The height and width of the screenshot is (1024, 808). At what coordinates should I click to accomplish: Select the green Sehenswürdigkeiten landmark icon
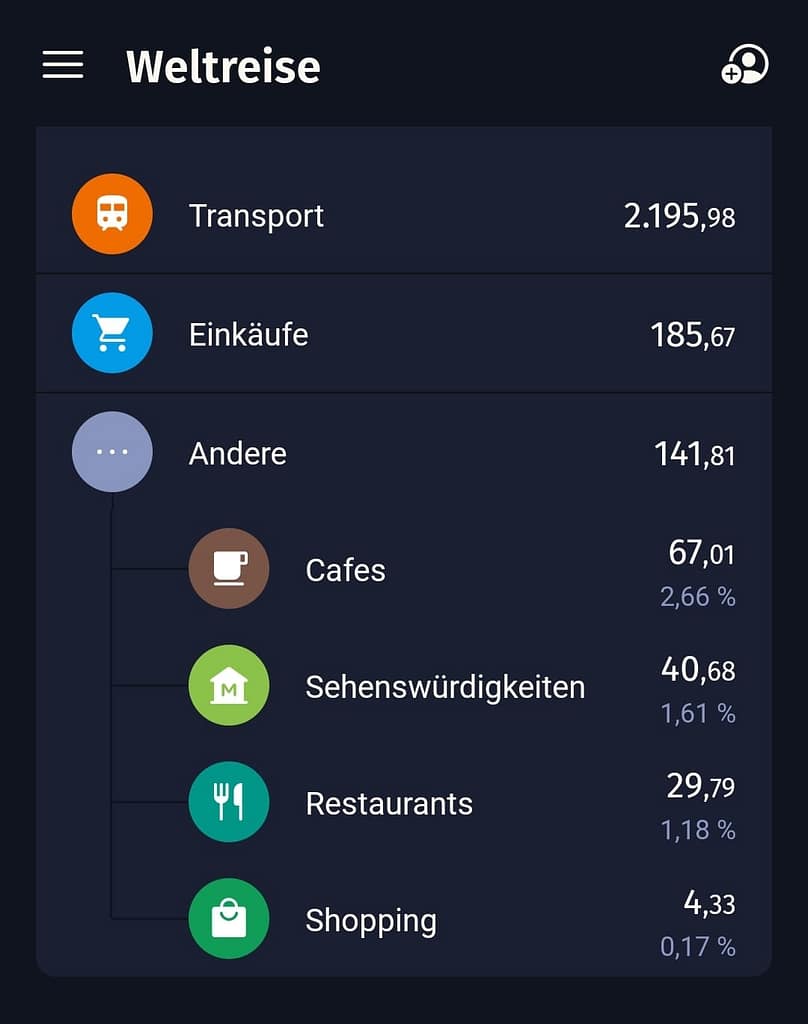click(228, 685)
